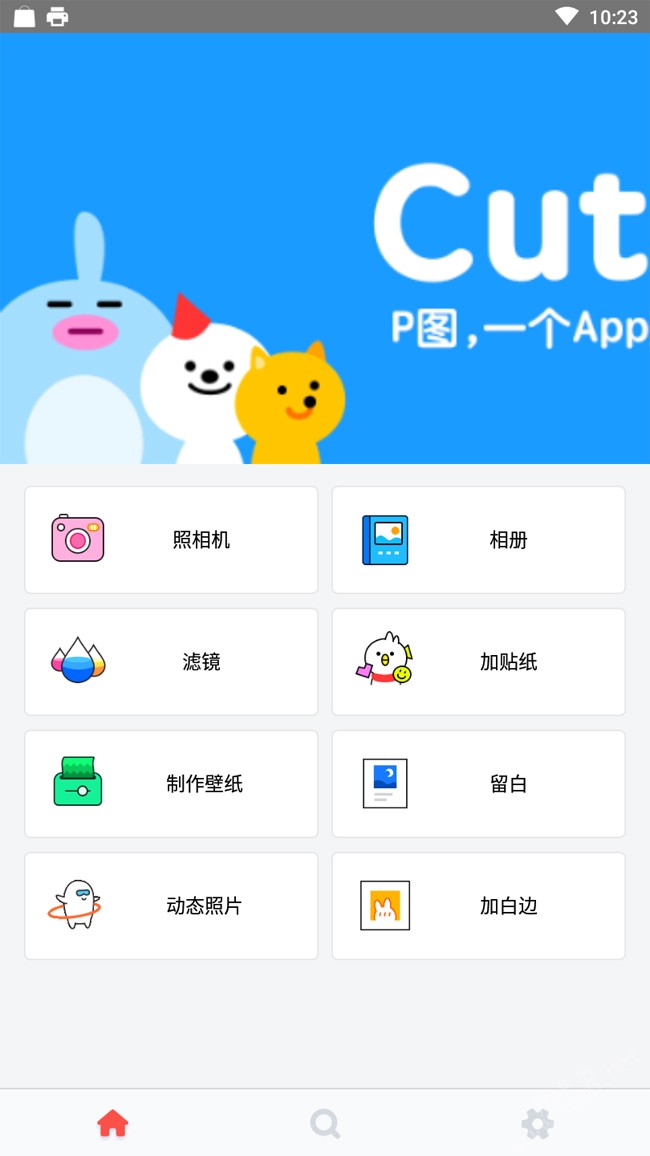
Task: Switch to the search tab
Action: (325, 1124)
